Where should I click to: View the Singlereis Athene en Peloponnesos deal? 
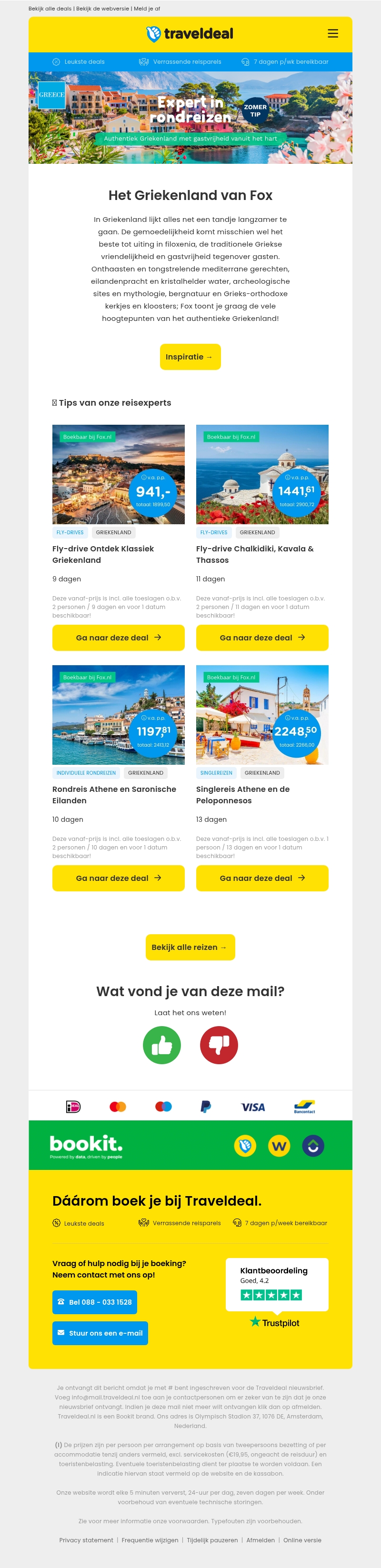(262, 878)
